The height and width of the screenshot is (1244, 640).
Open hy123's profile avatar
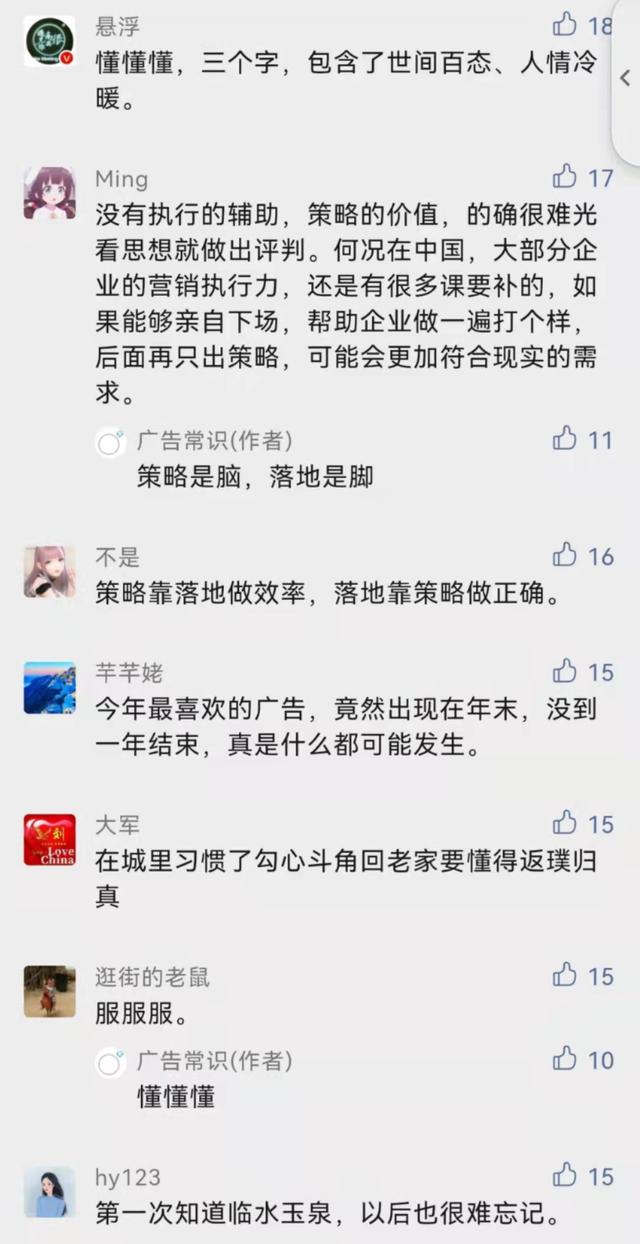[49, 1191]
